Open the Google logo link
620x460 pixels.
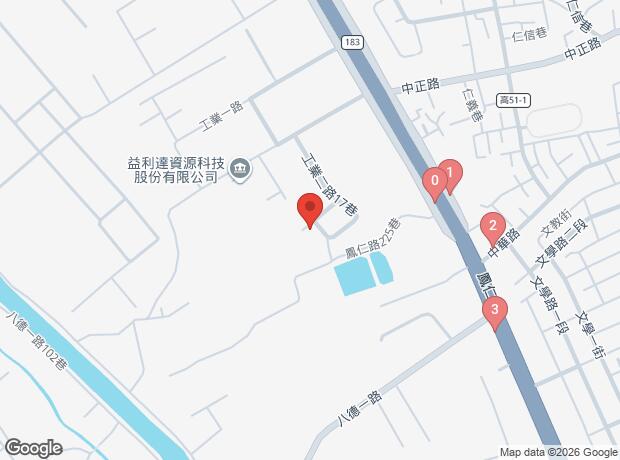point(33,447)
